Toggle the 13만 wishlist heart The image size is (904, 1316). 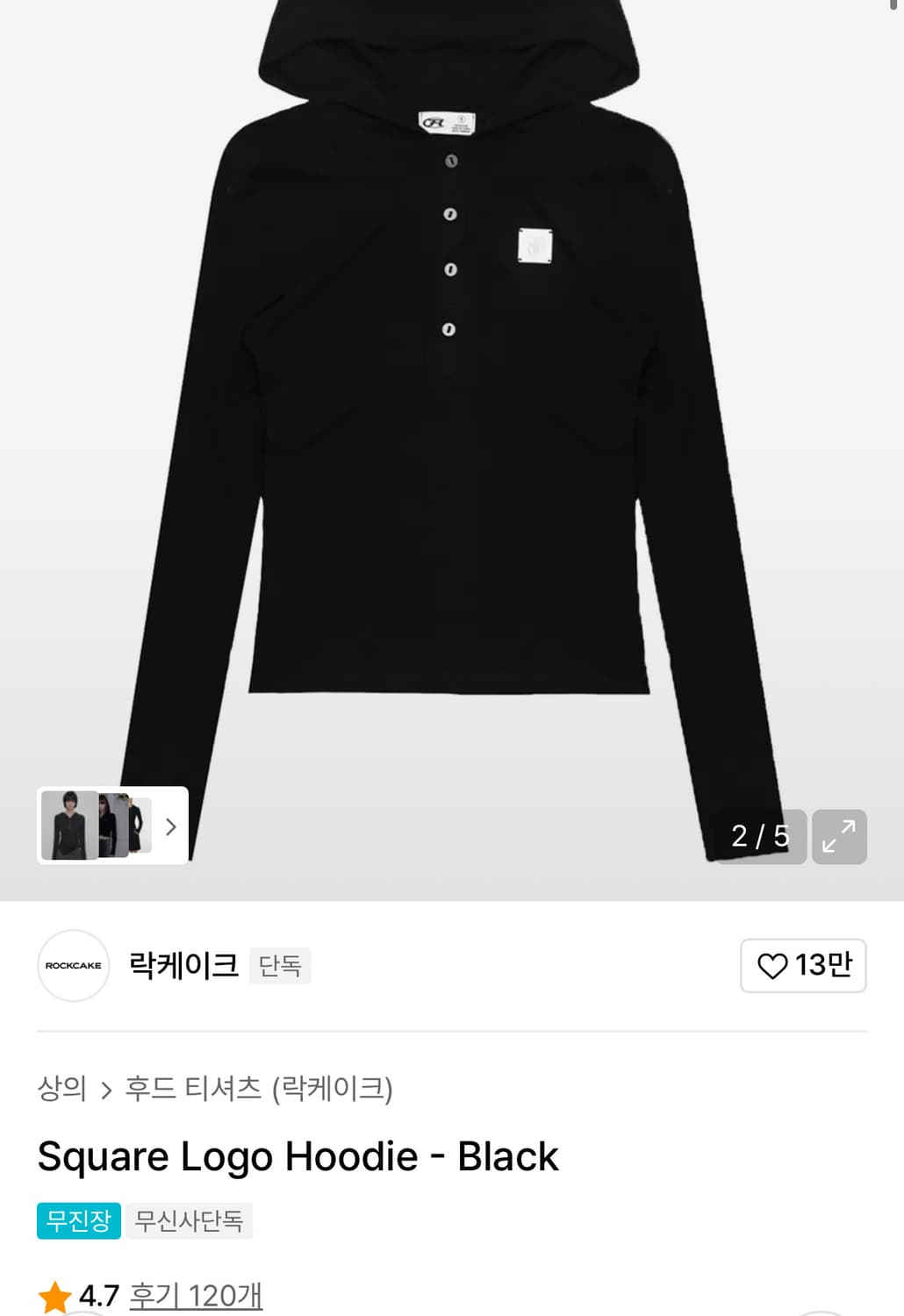pos(802,966)
